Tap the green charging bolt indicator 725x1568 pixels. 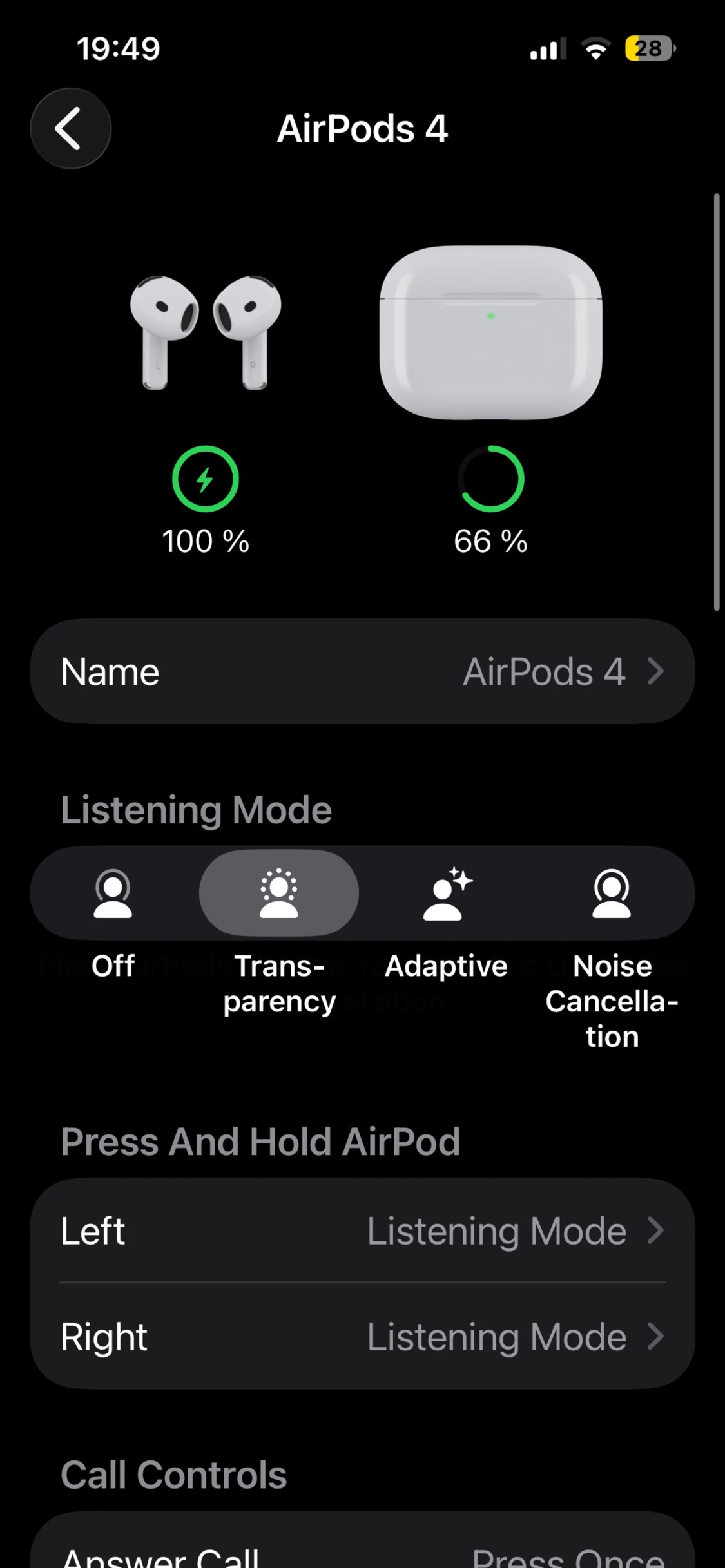pos(206,479)
